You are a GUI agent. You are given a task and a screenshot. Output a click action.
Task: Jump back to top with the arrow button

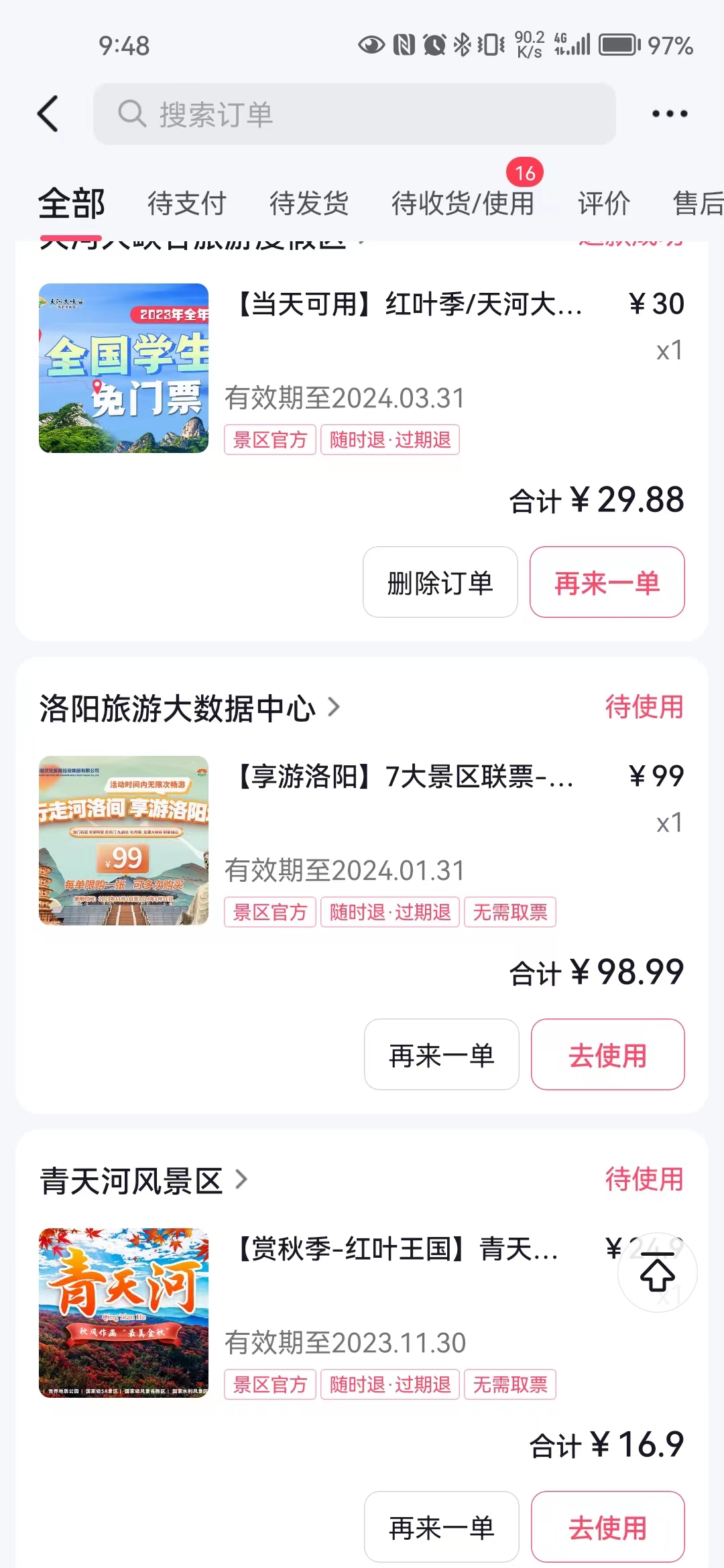[657, 1273]
